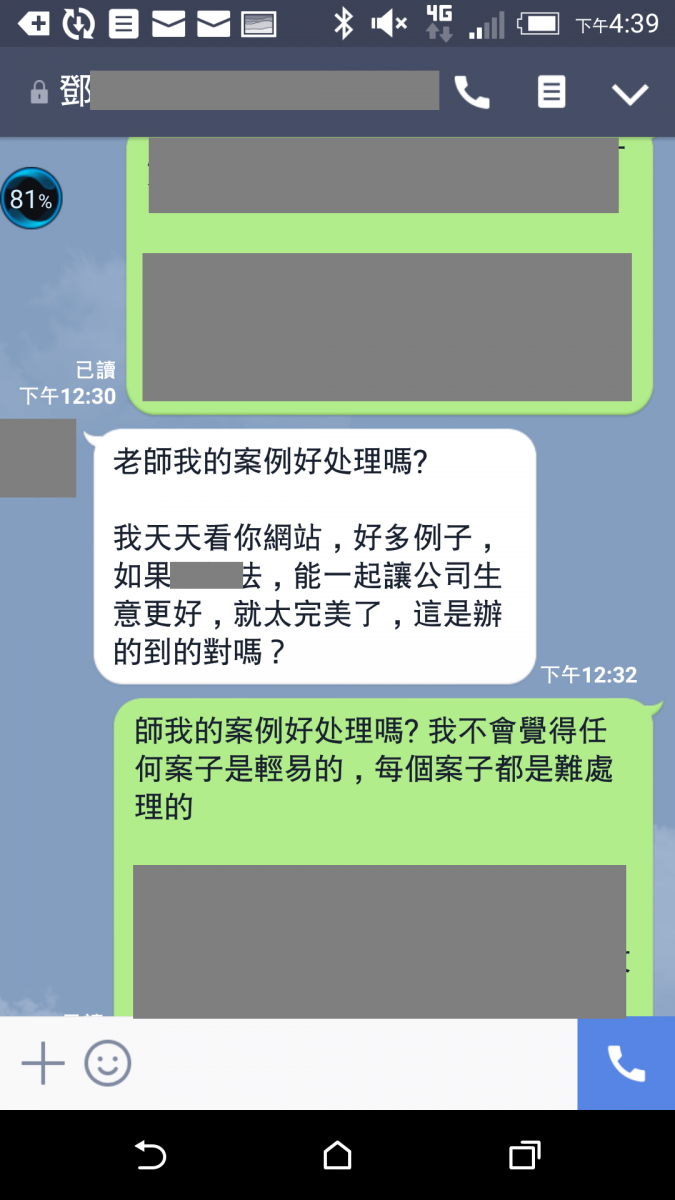Expand the chat options chevron menu

630,94
